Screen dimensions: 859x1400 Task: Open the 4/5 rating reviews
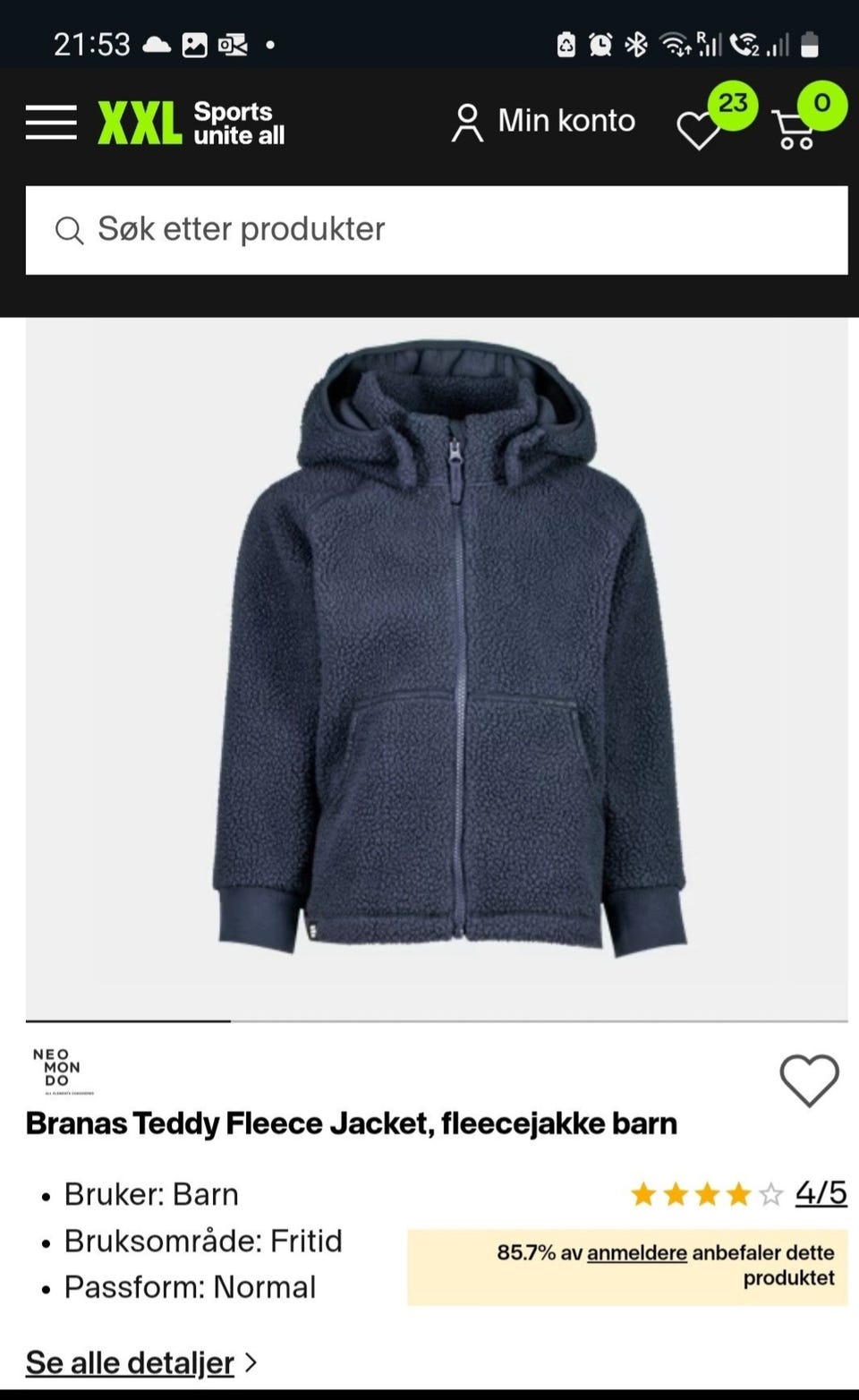(821, 1192)
